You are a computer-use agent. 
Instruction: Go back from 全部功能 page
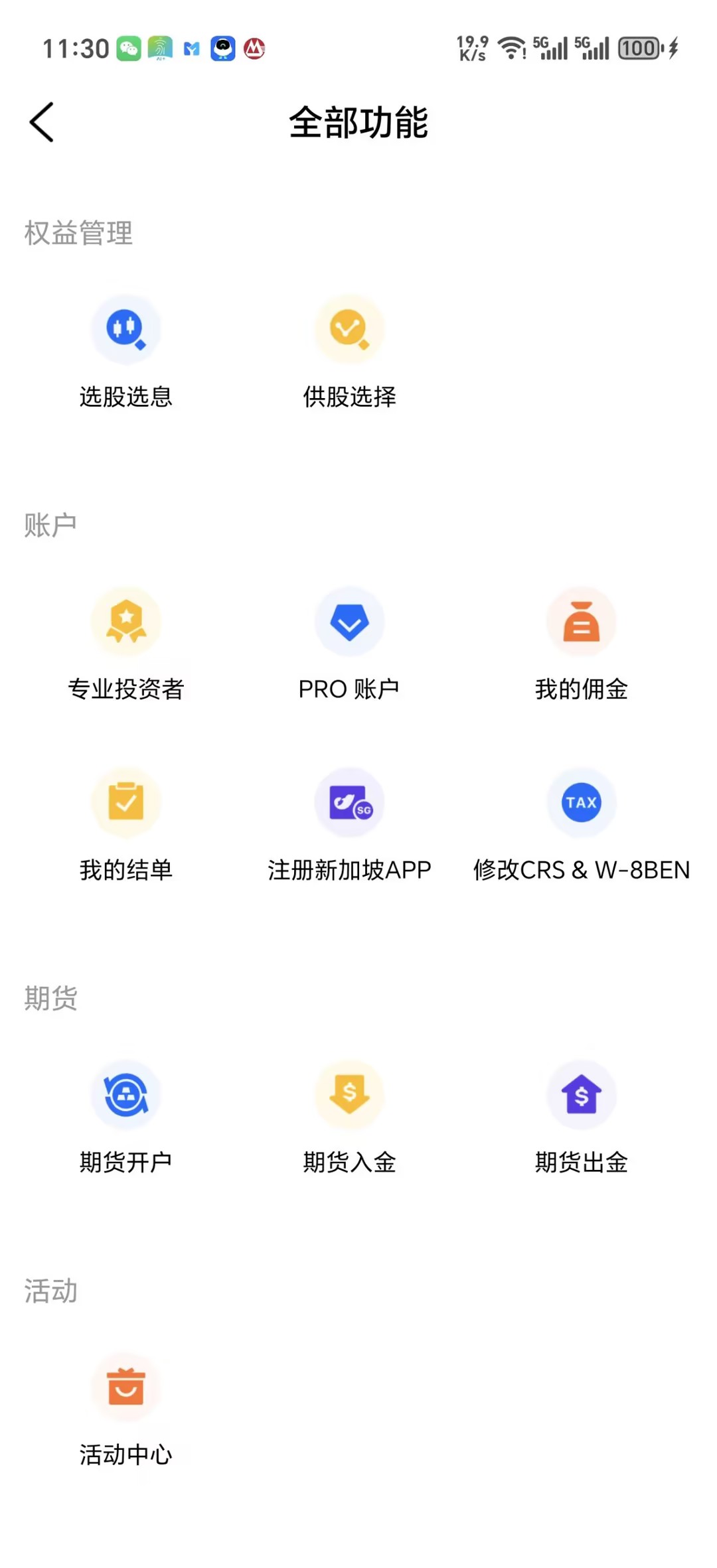coord(42,122)
